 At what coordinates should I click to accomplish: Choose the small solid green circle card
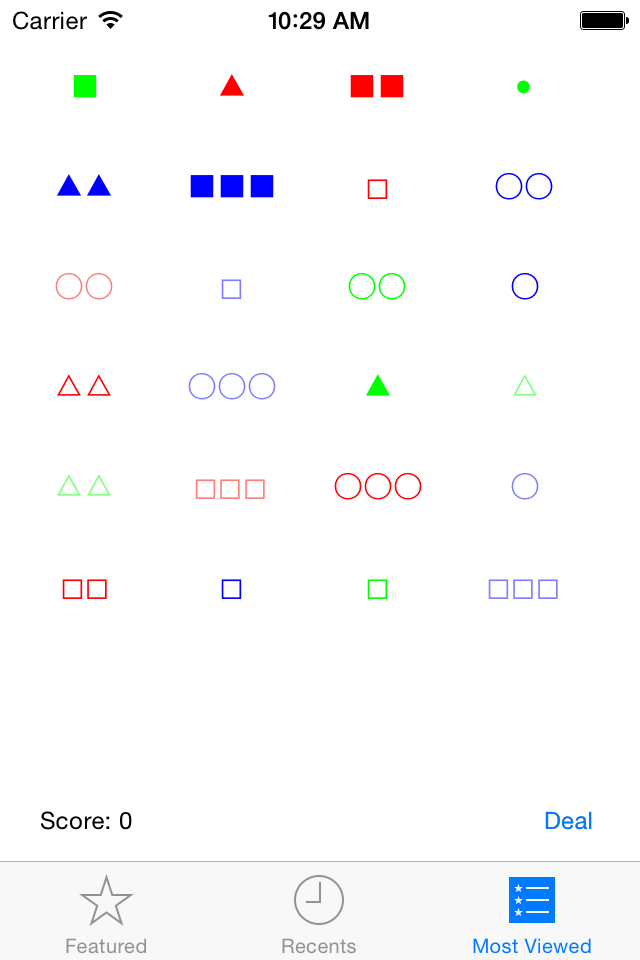click(x=523, y=87)
